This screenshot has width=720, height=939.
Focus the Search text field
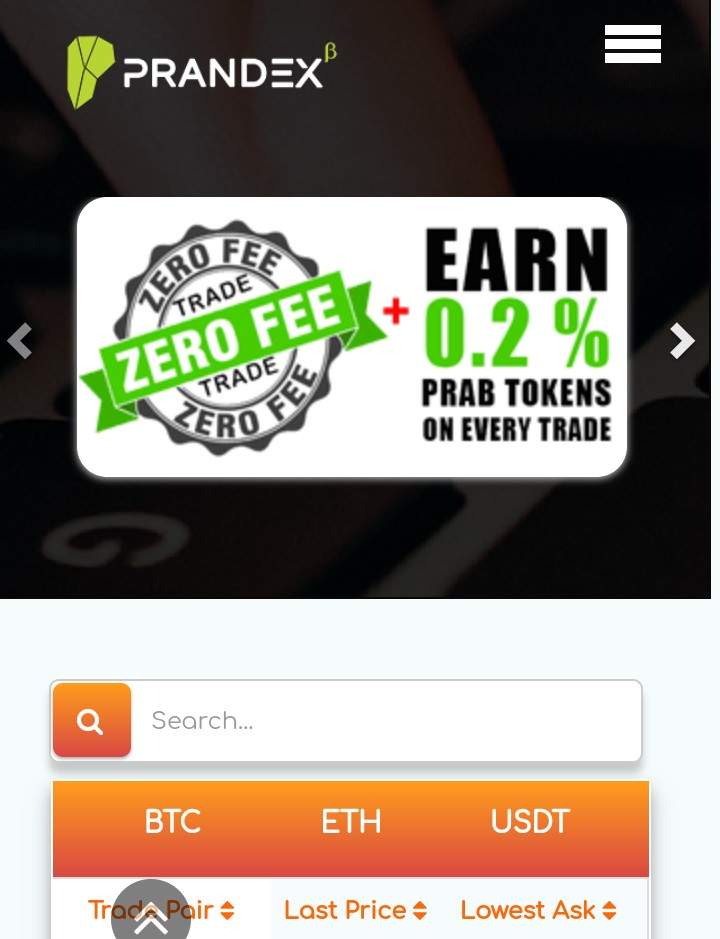point(385,720)
